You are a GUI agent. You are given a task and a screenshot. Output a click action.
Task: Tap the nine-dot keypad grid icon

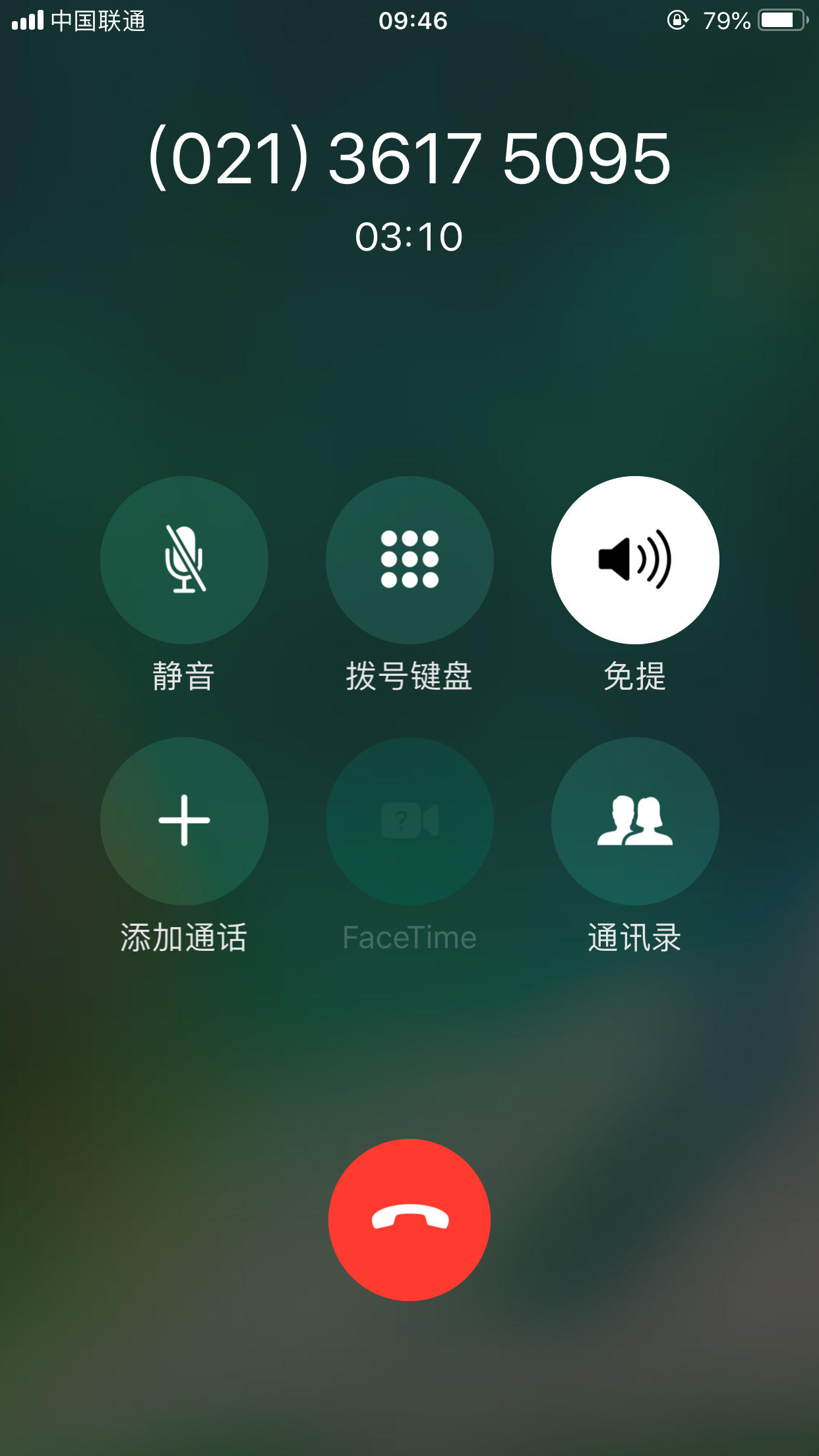coord(409,559)
